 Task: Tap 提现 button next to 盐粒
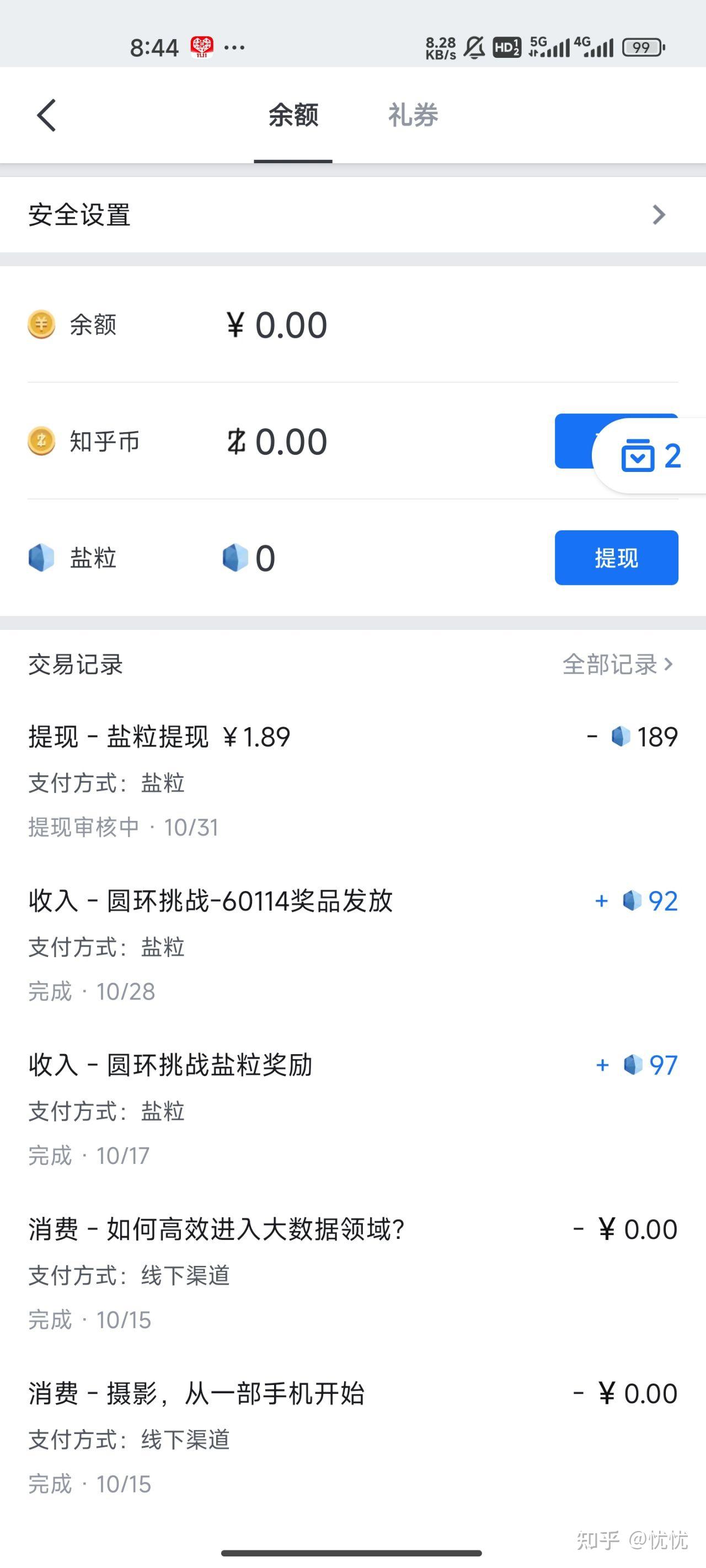(616, 557)
